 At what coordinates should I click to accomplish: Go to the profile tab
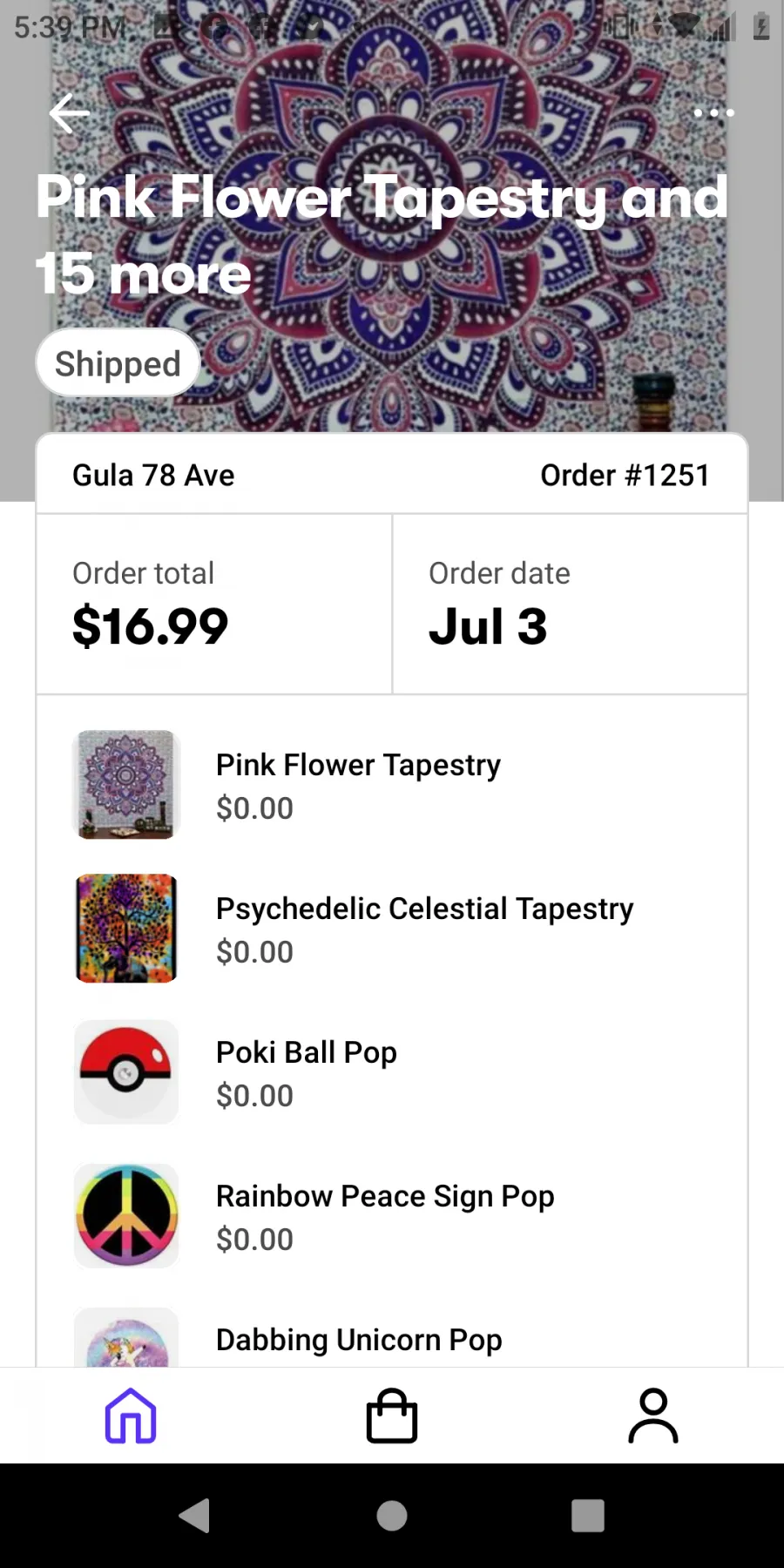pos(653,1416)
